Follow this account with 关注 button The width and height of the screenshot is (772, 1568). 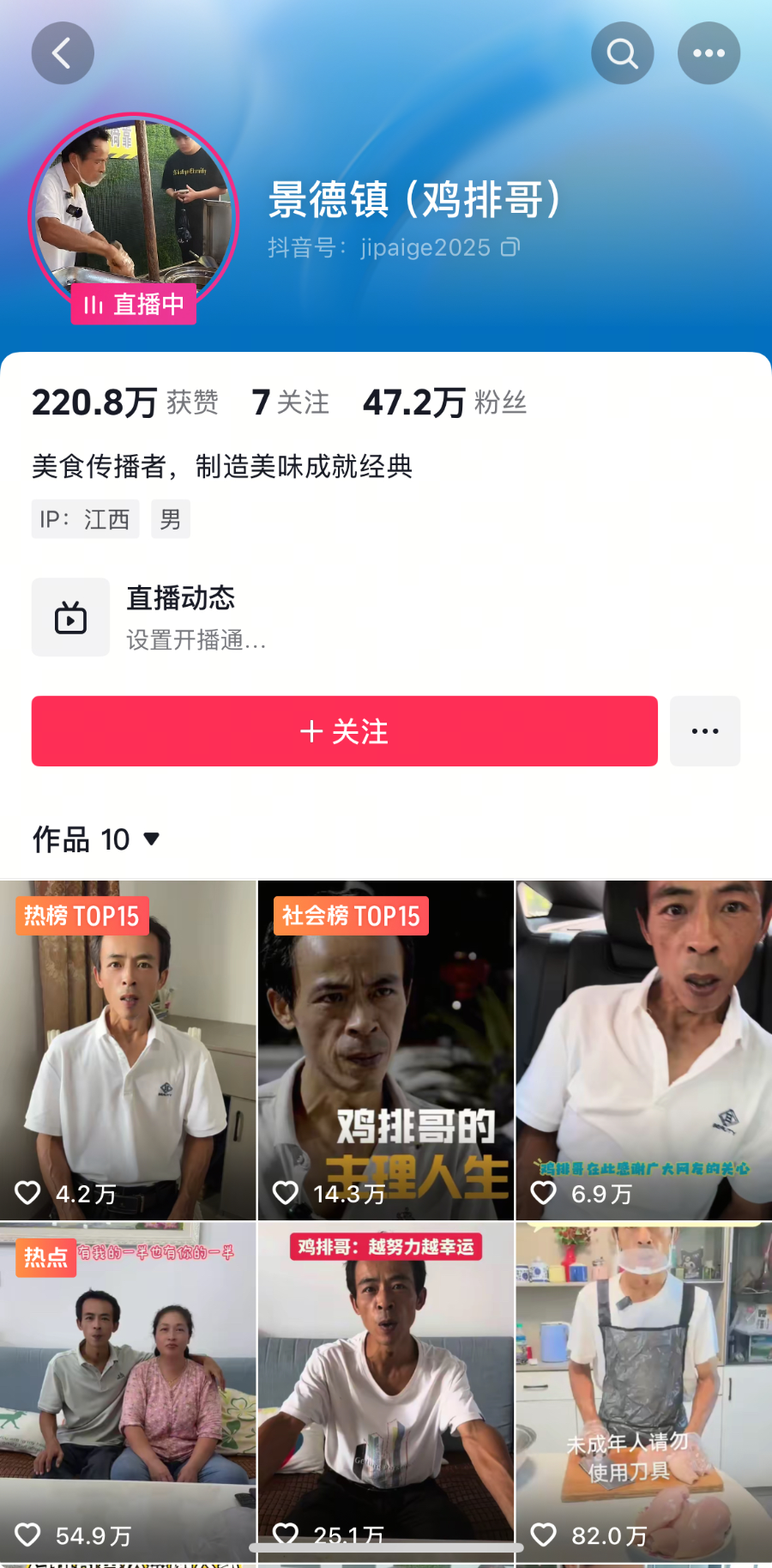(x=344, y=731)
